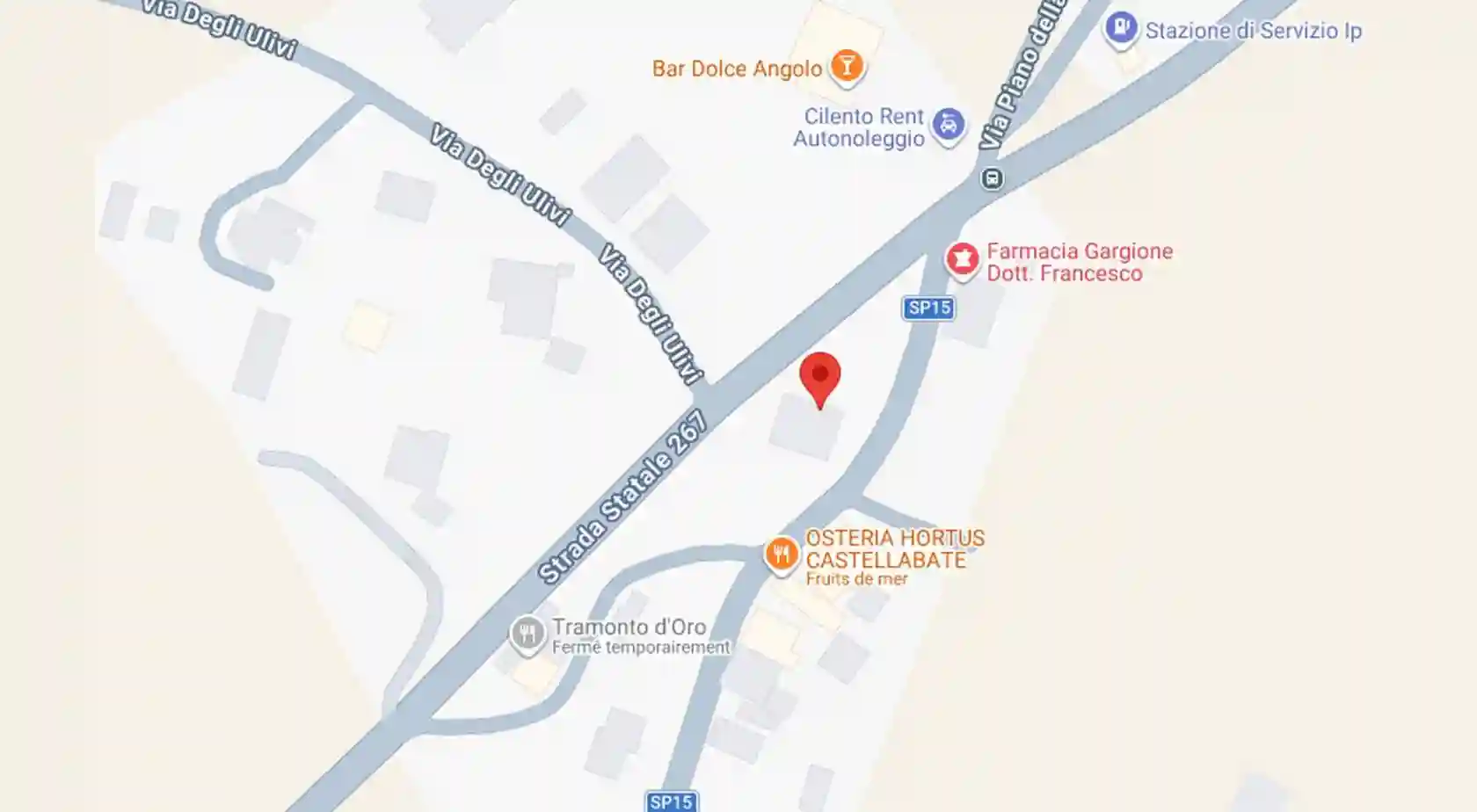Select the bus stop icon near Via Piano
The width and height of the screenshot is (1477, 812).
click(x=992, y=178)
